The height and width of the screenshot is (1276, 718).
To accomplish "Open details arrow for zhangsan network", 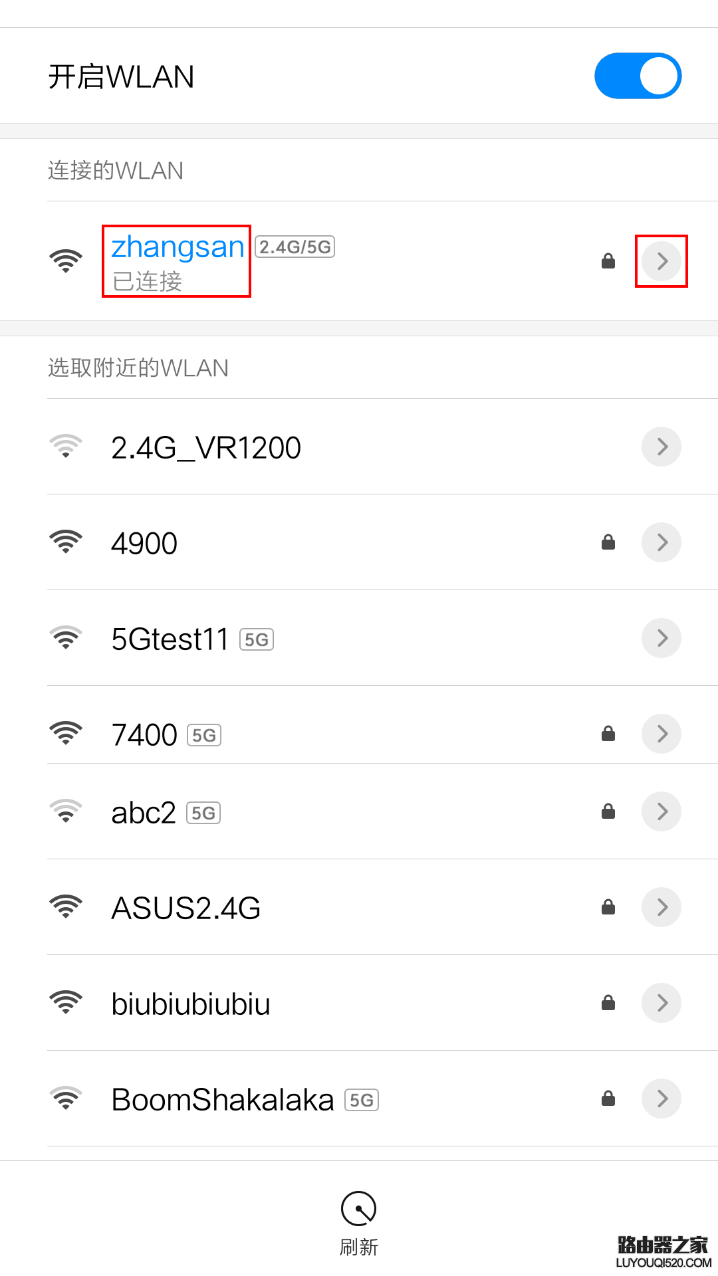I will [661, 261].
